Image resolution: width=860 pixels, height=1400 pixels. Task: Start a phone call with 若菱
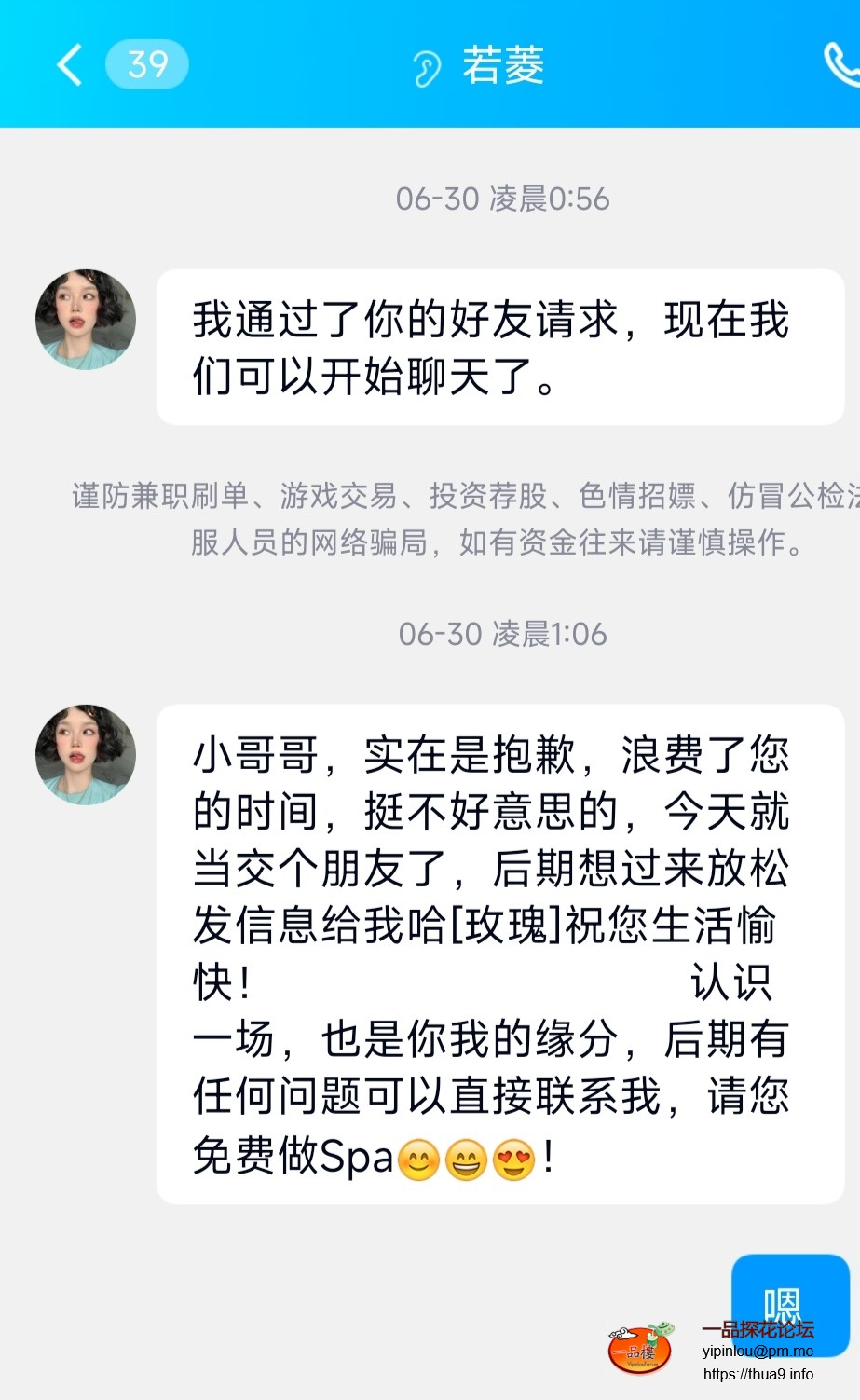pos(841,65)
